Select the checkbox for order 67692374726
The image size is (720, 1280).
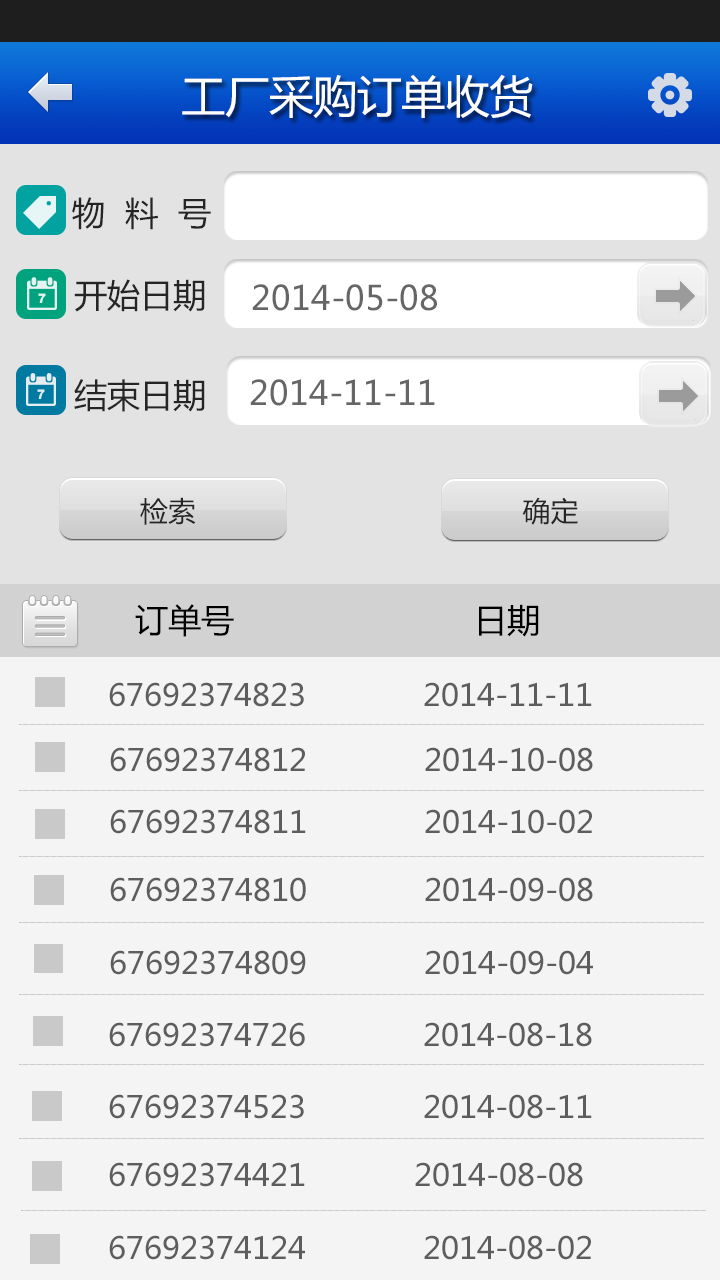48,1031
